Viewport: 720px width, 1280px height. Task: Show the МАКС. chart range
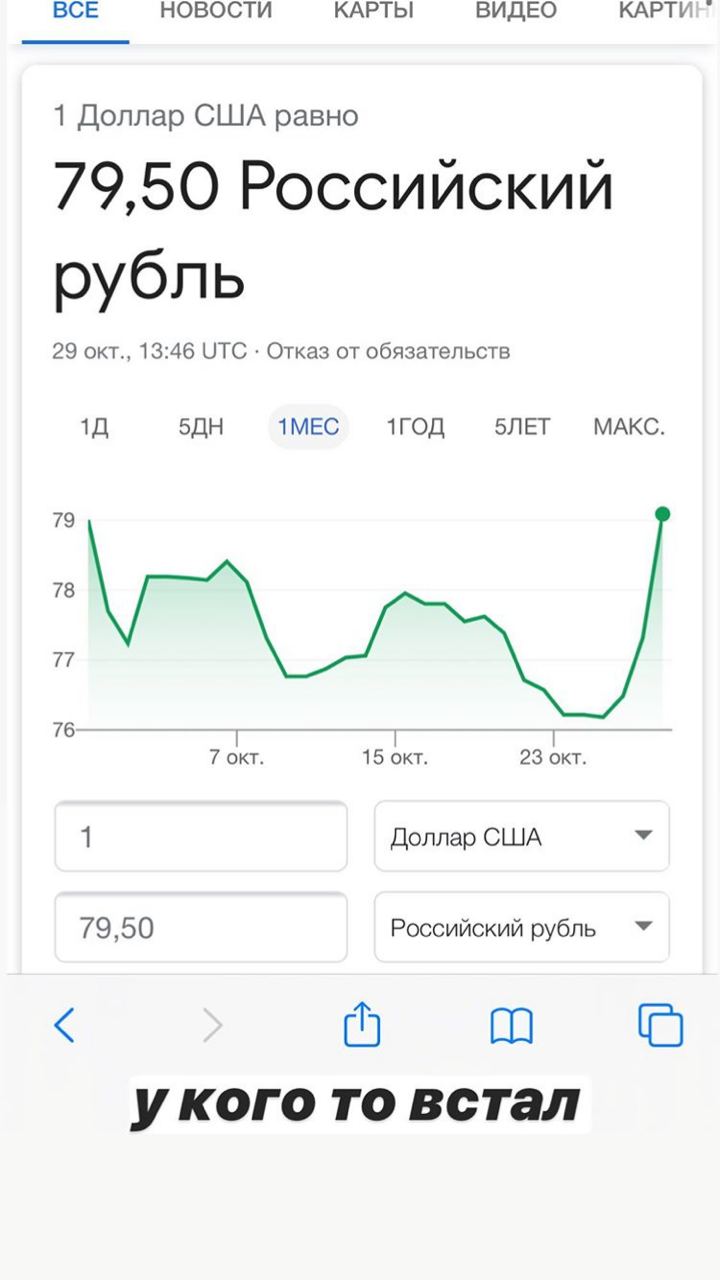pyautogui.click(x=629, y=428)
